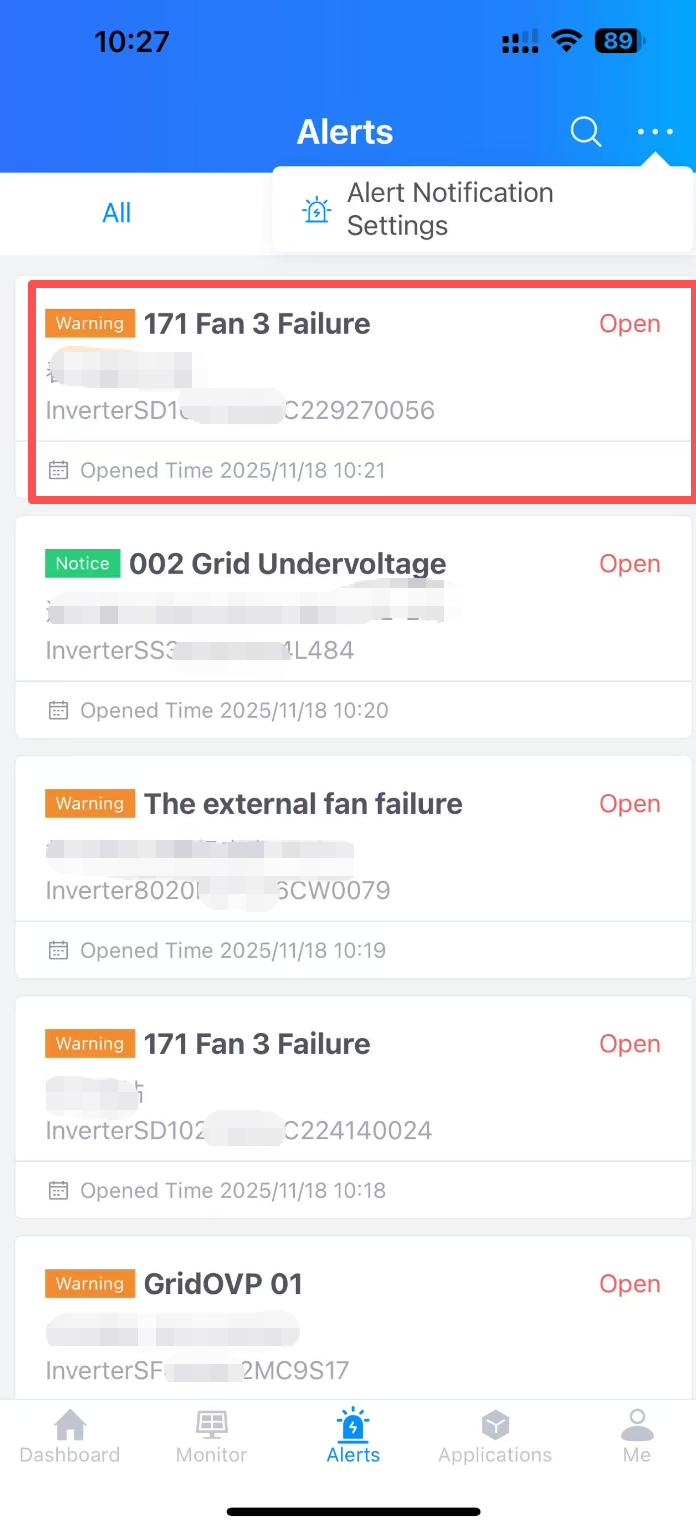Select the All alerts tab
The height and width of the screenshot is (1524, 696).
pos(117,213)
